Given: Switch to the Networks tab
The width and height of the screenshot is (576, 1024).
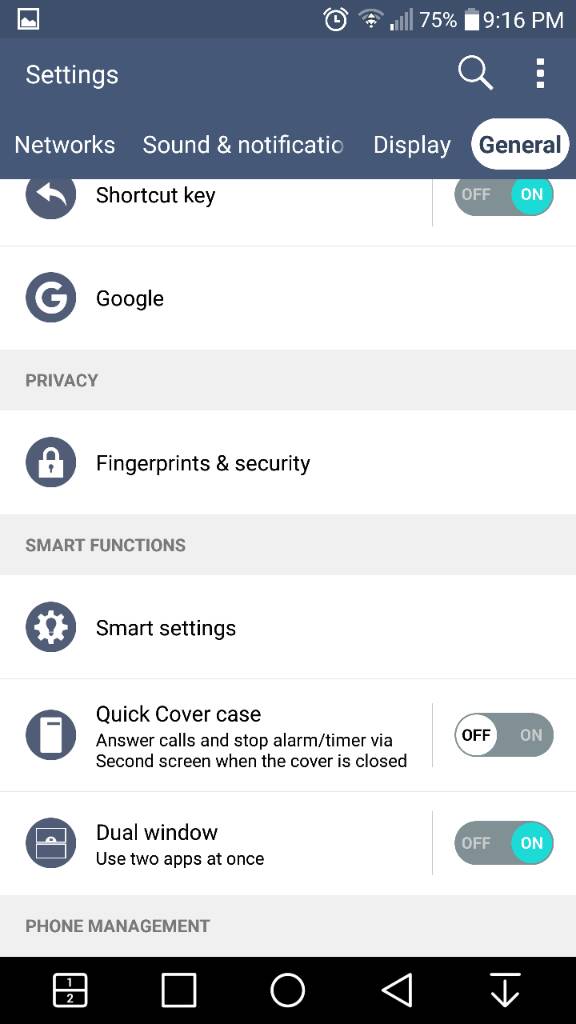Looking at the screenshot, I should tap(65, 145).
